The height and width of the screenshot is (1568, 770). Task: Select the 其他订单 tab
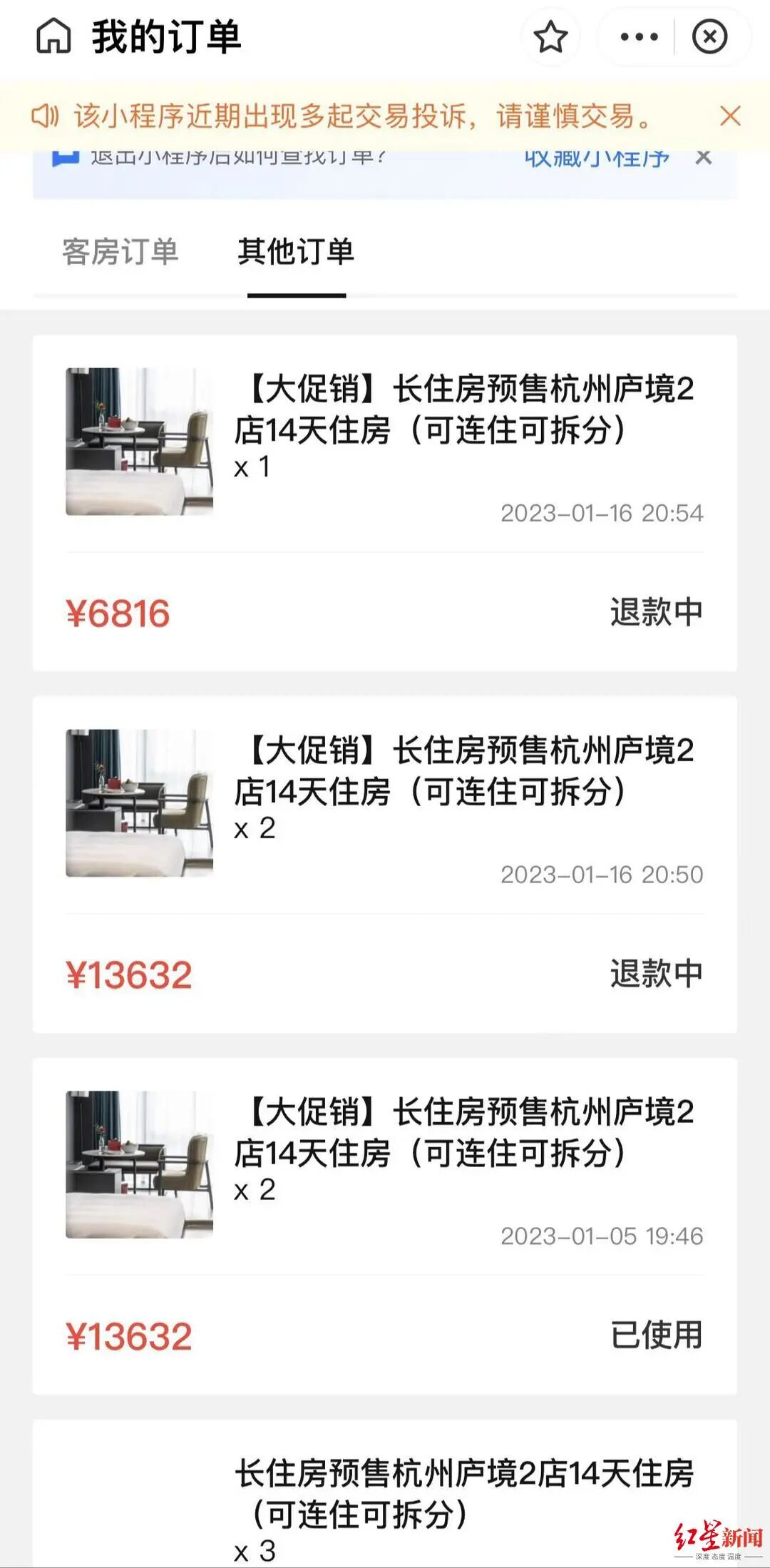[x=296, y=252]
